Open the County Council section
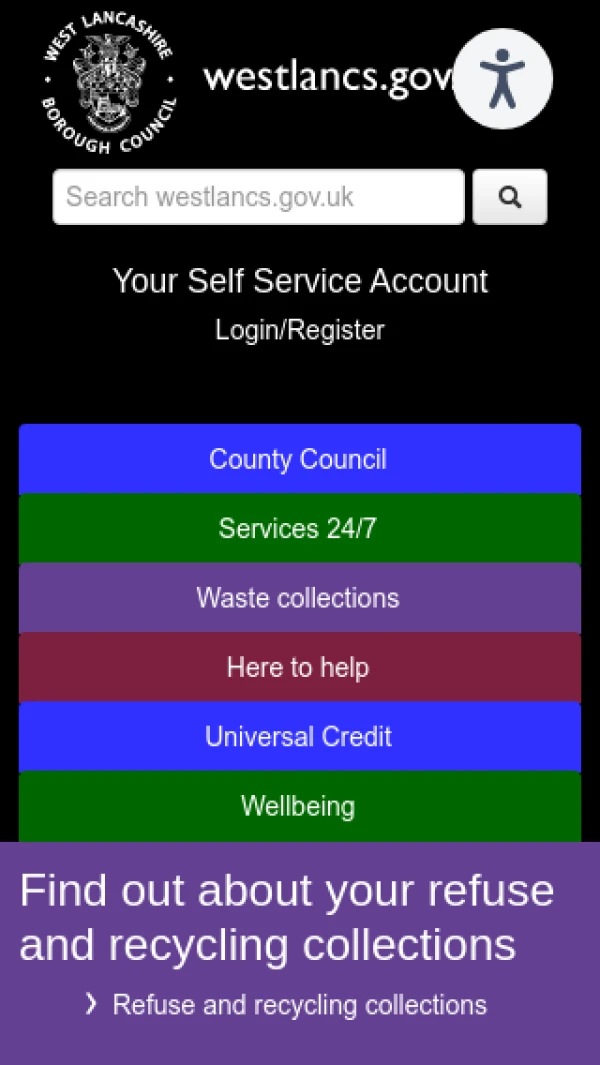Screen dimensions: 600x1065 point(299,459)
